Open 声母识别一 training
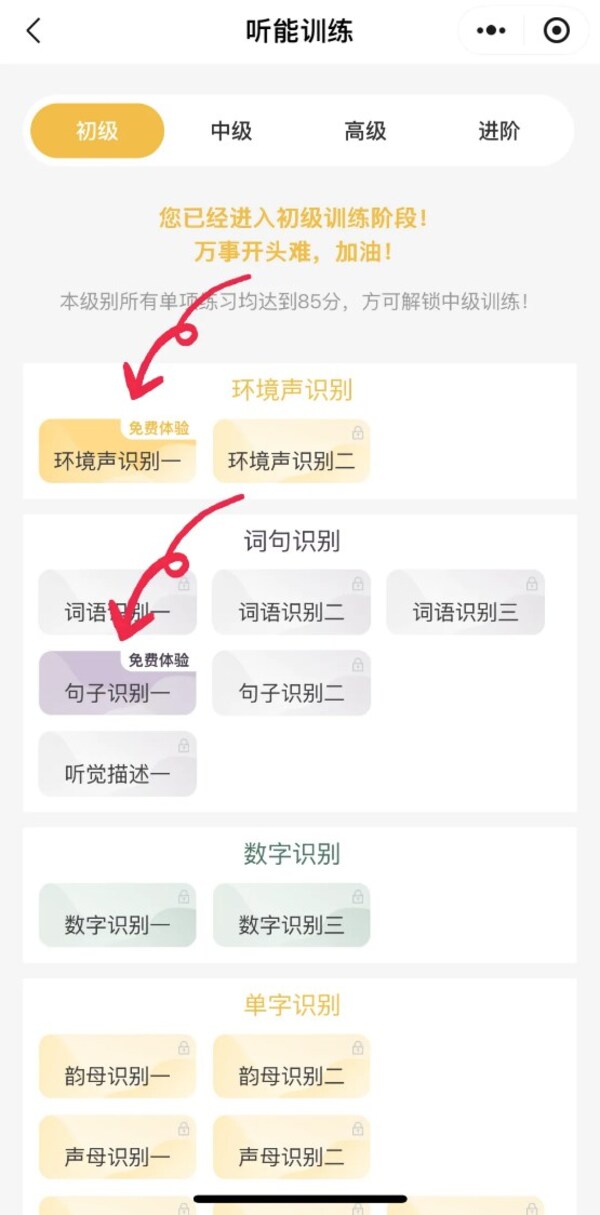 [117, 1148]
